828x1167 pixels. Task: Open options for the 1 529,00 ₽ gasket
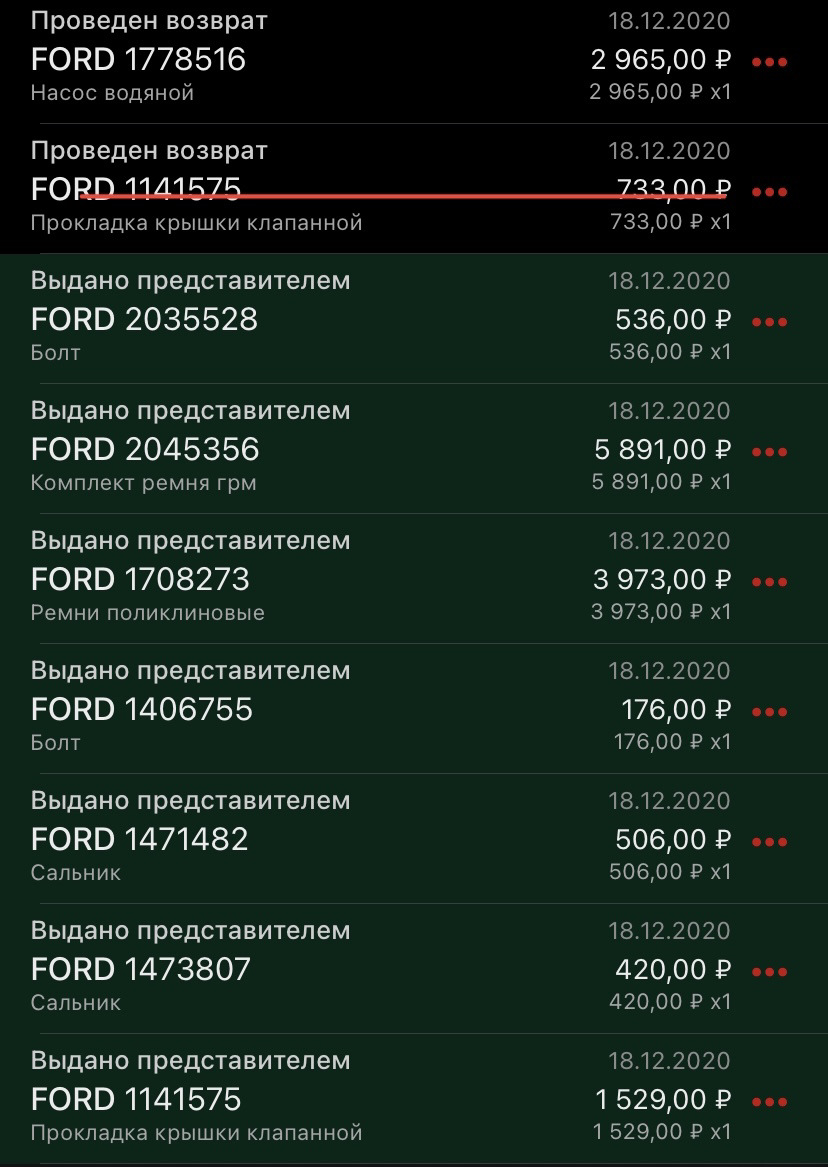(769, 1102)
